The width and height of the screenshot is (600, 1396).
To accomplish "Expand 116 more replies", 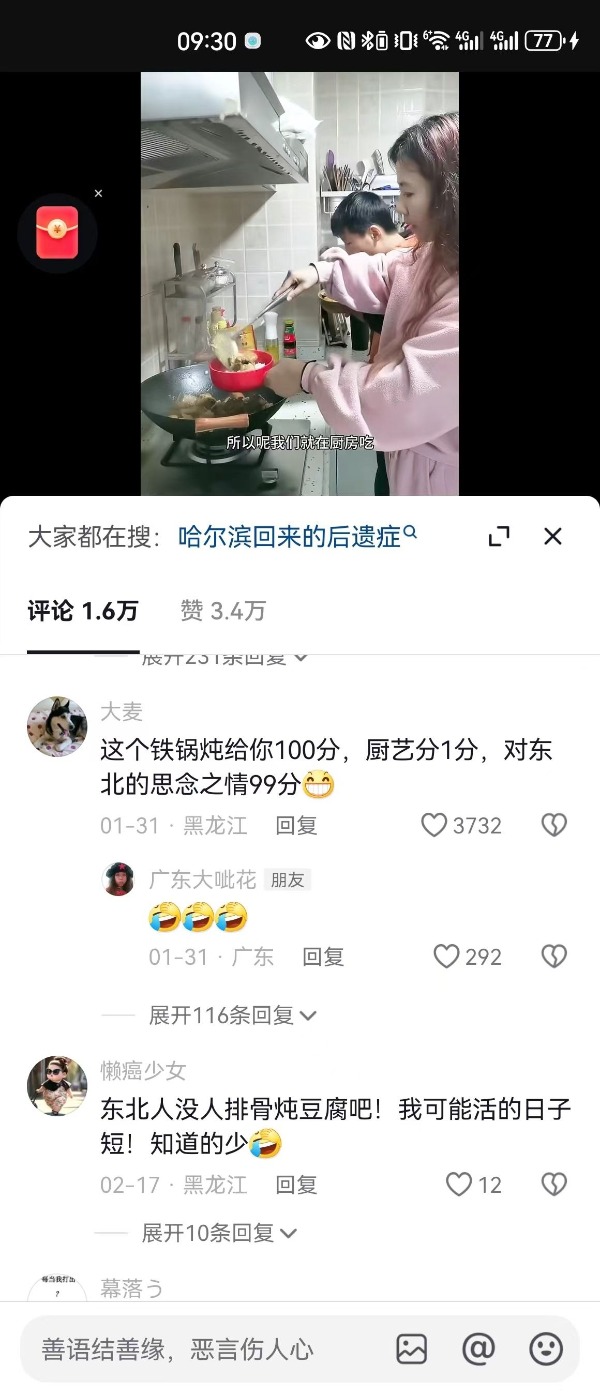I will (x=232, y=1015).
